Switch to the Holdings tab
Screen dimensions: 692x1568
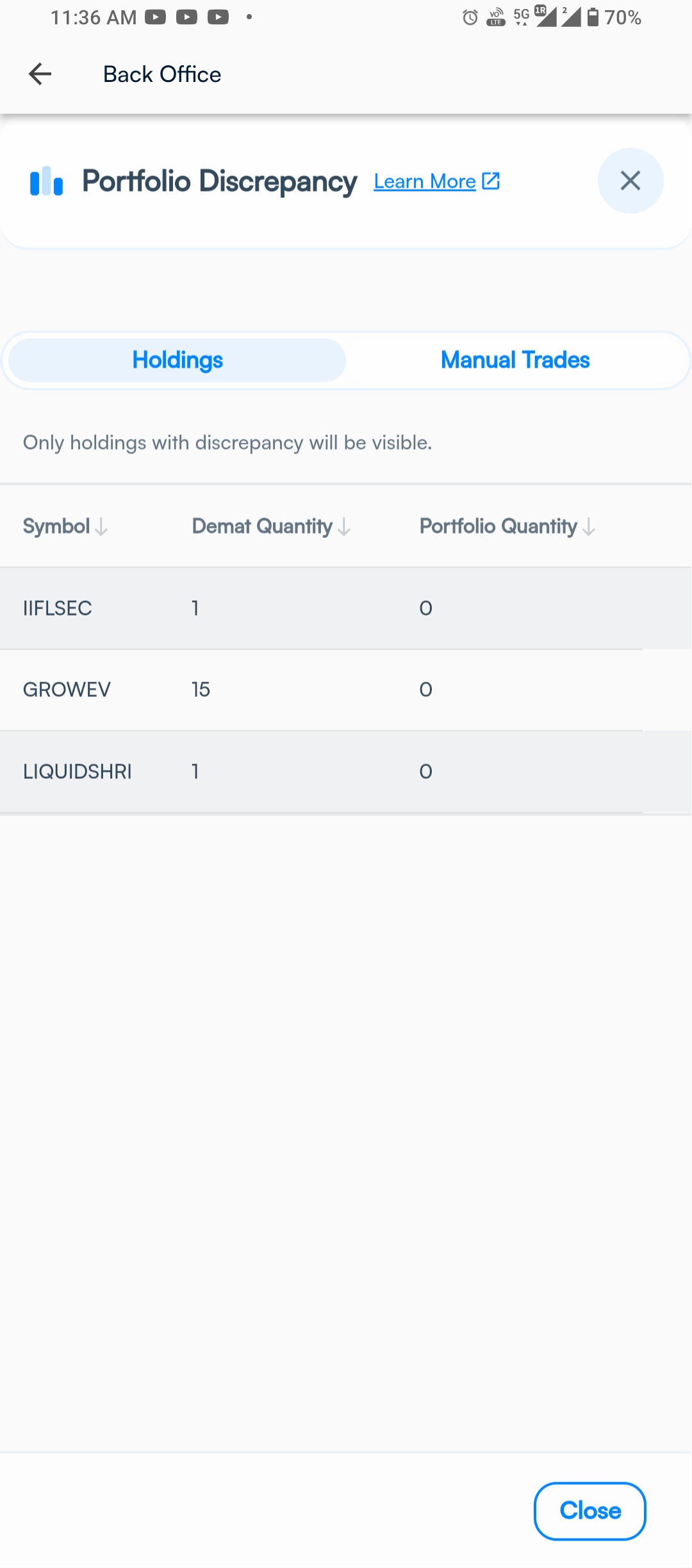tap(177, 360)
